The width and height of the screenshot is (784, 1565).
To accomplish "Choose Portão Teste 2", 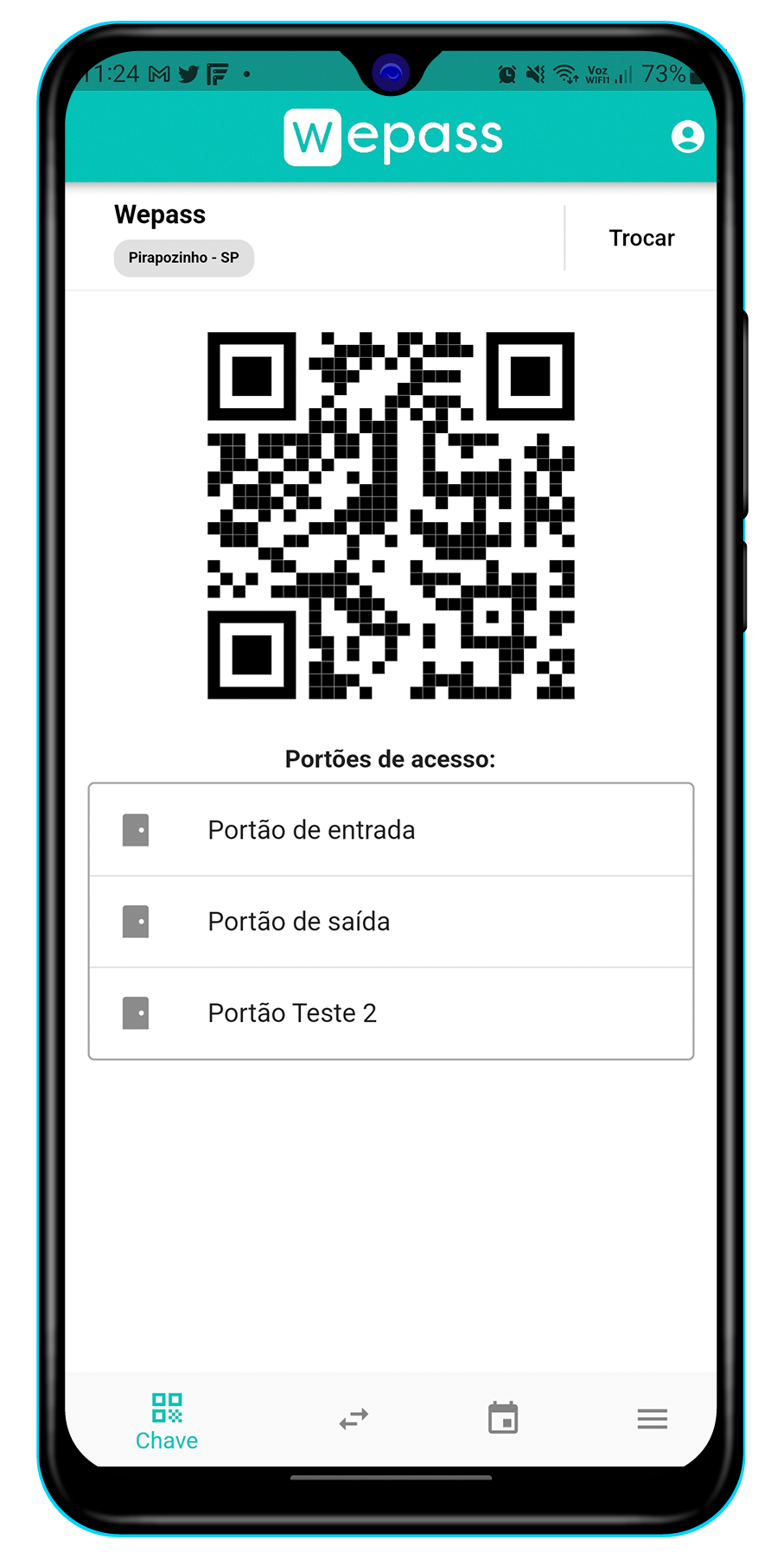I will 391,1013.
